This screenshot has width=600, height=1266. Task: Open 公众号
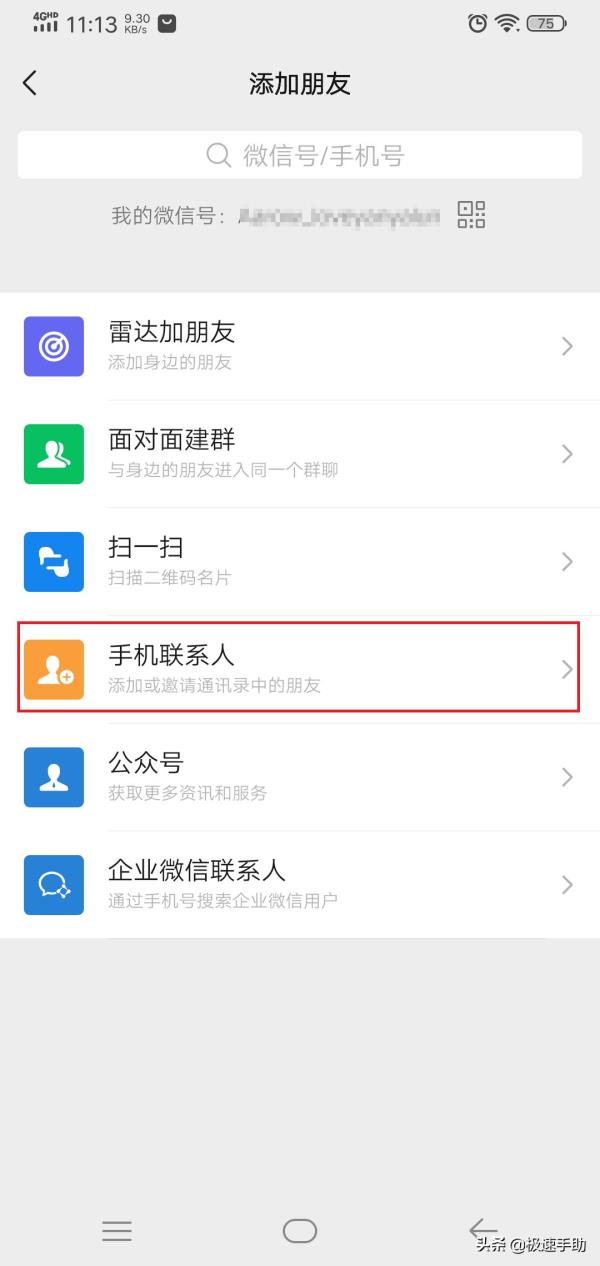(300, 777)
